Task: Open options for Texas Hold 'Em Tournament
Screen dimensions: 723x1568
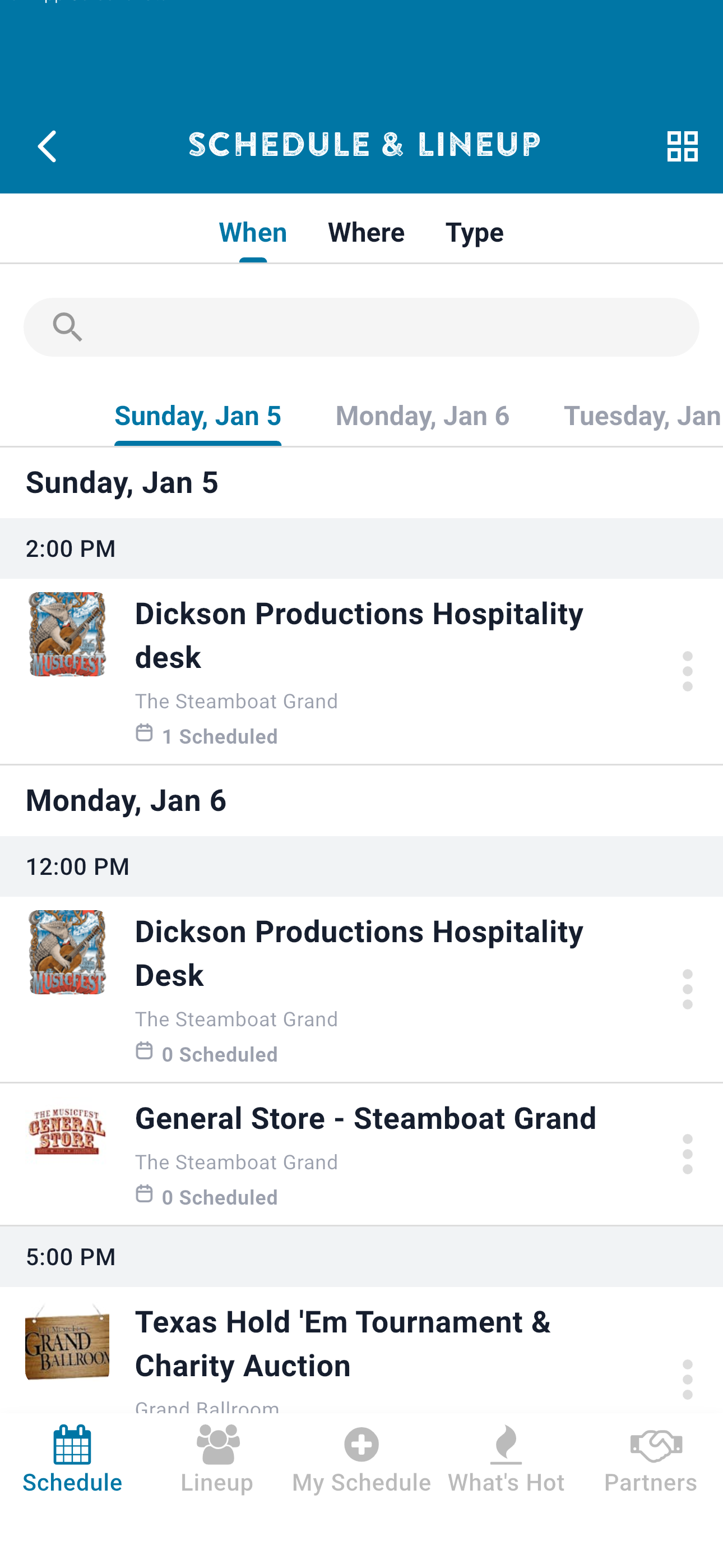Action: click(687, 1380)
